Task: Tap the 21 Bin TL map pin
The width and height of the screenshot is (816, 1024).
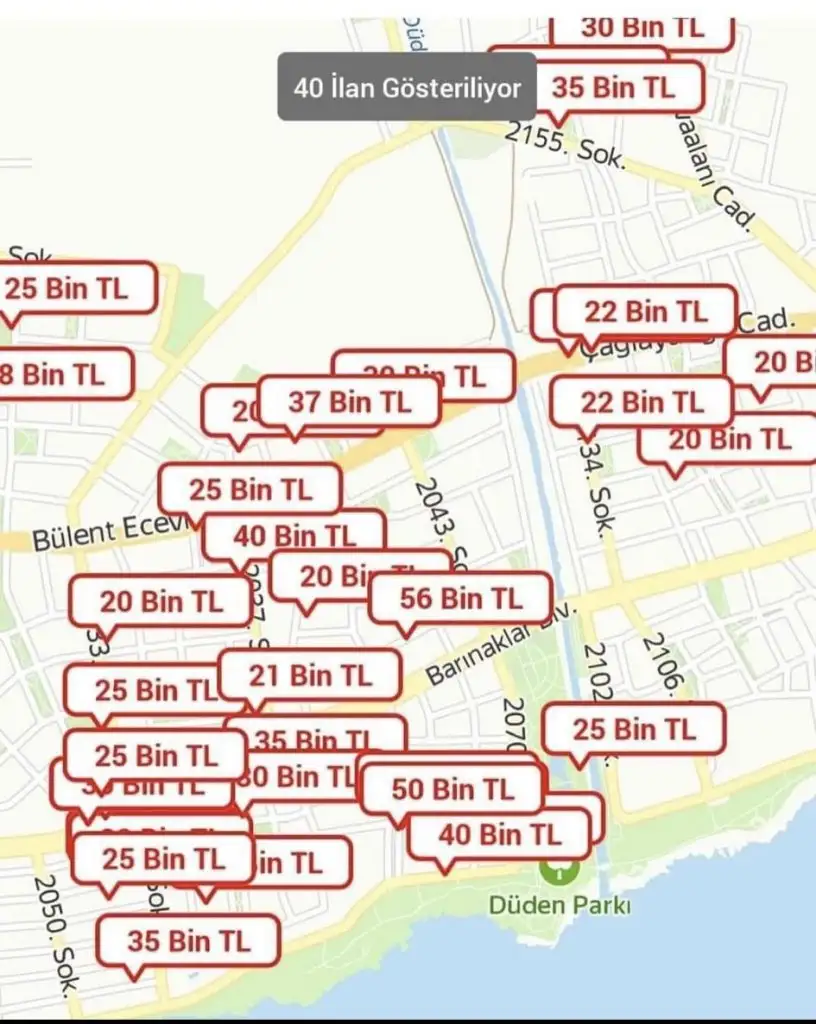Action: [309, 676]
